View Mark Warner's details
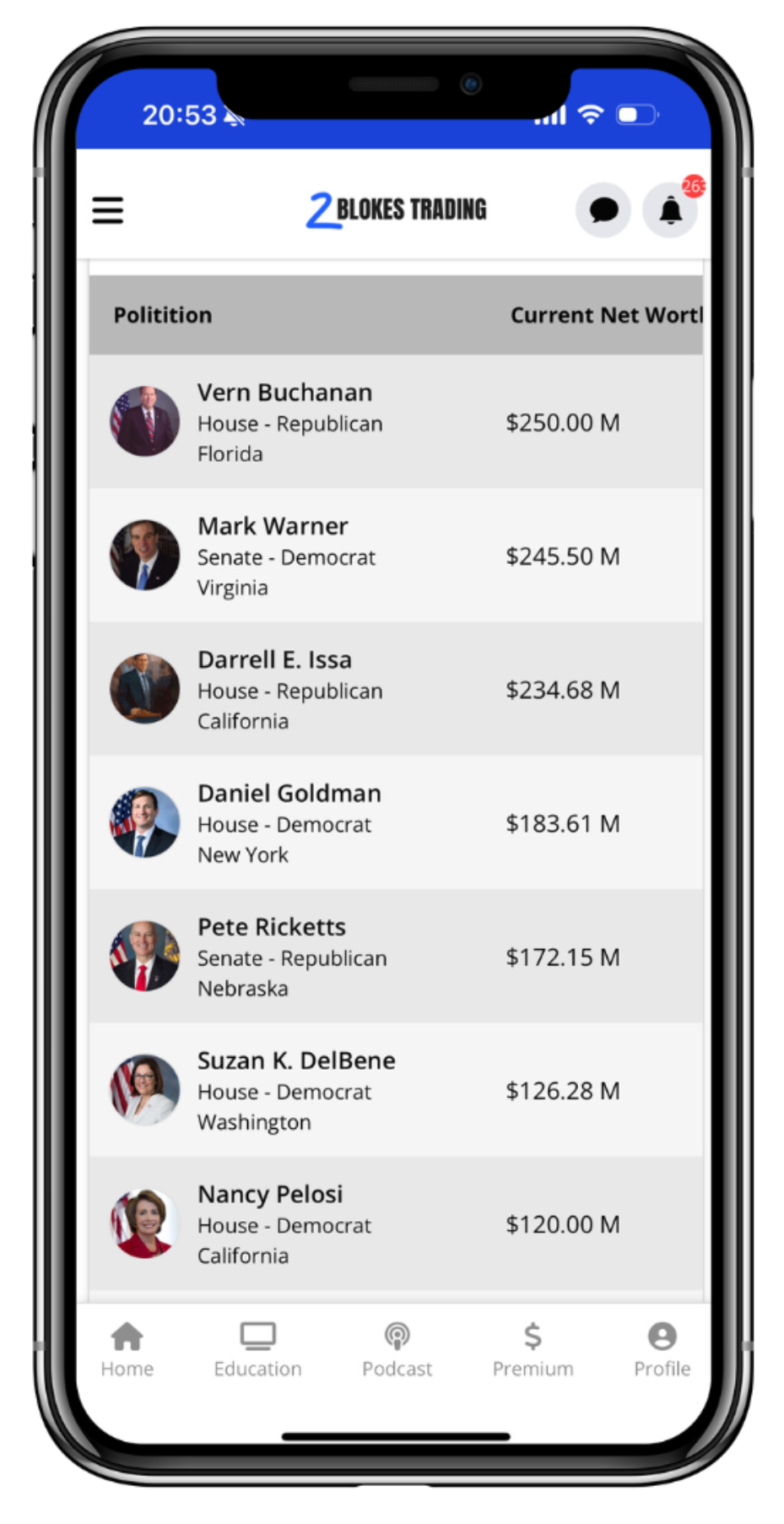Screen dimensions: 784x1524 point(395,556)
